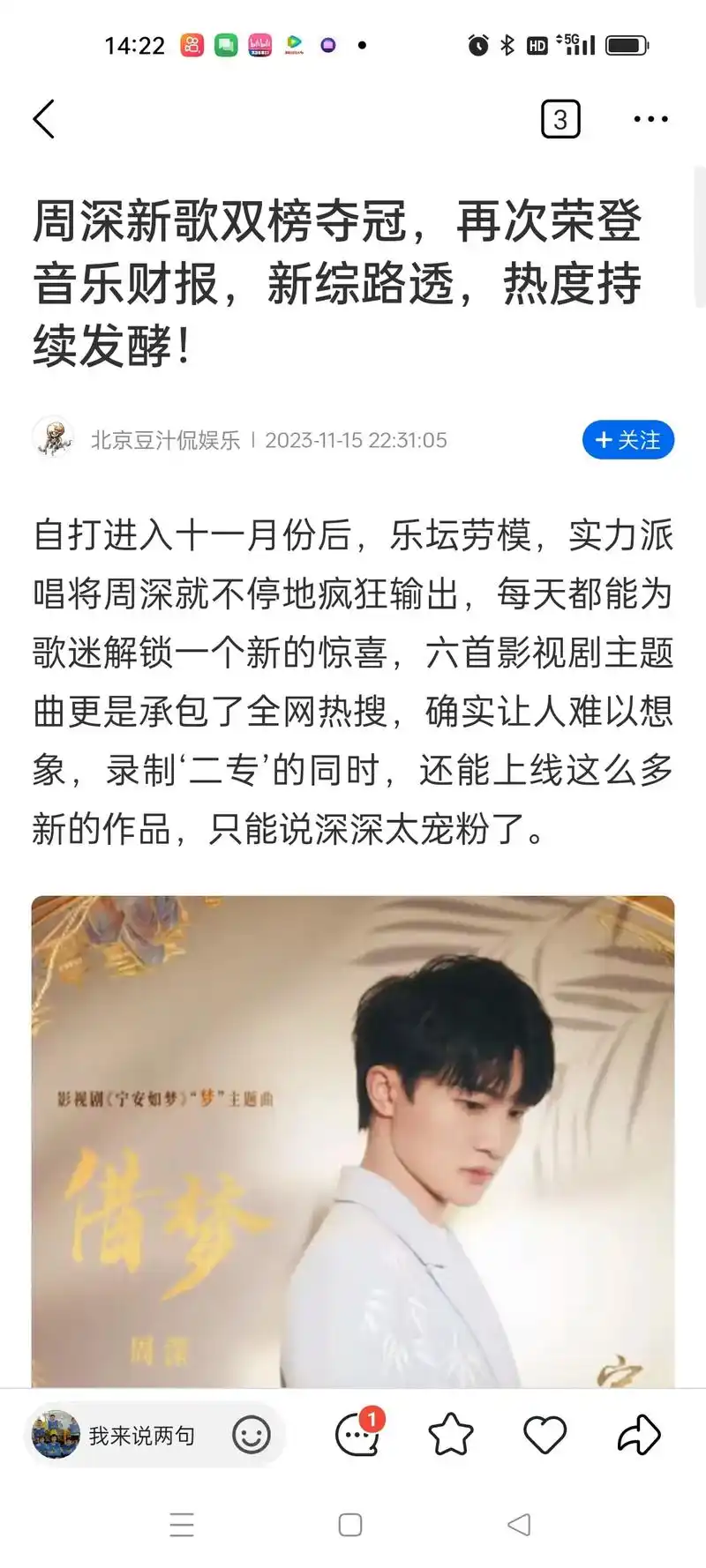
Task: Tap the follow button labeled 关注
Action: pos(627,441)
